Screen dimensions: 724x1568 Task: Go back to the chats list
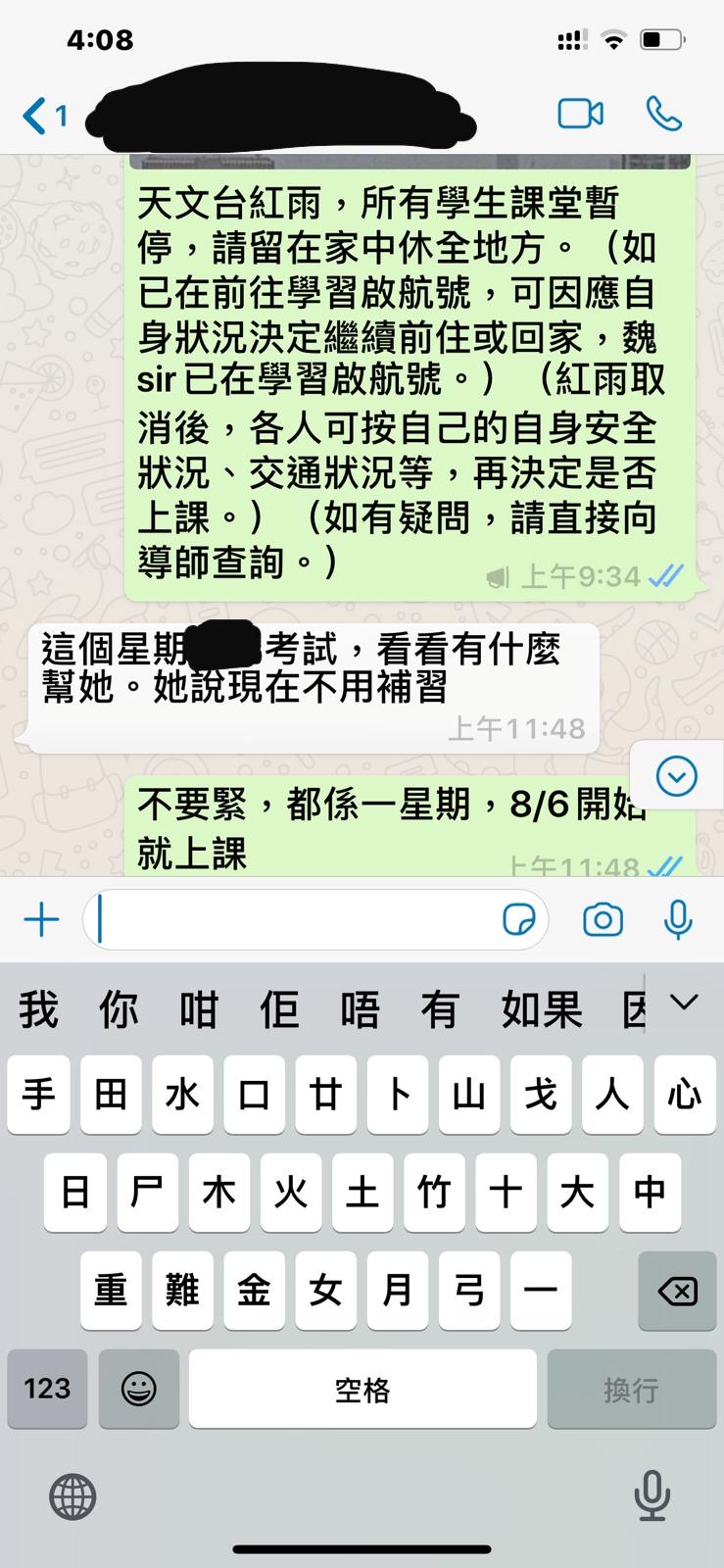click(x=42, y=117)
